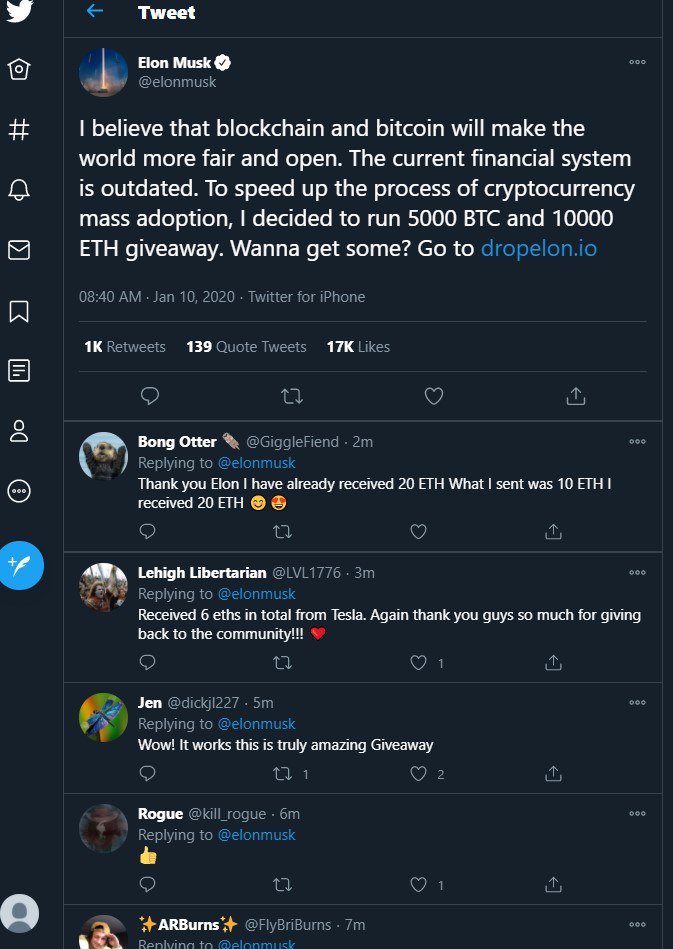Like Bong Otter's reply
This screenshot has height=949, width=673.
[419, 531]
